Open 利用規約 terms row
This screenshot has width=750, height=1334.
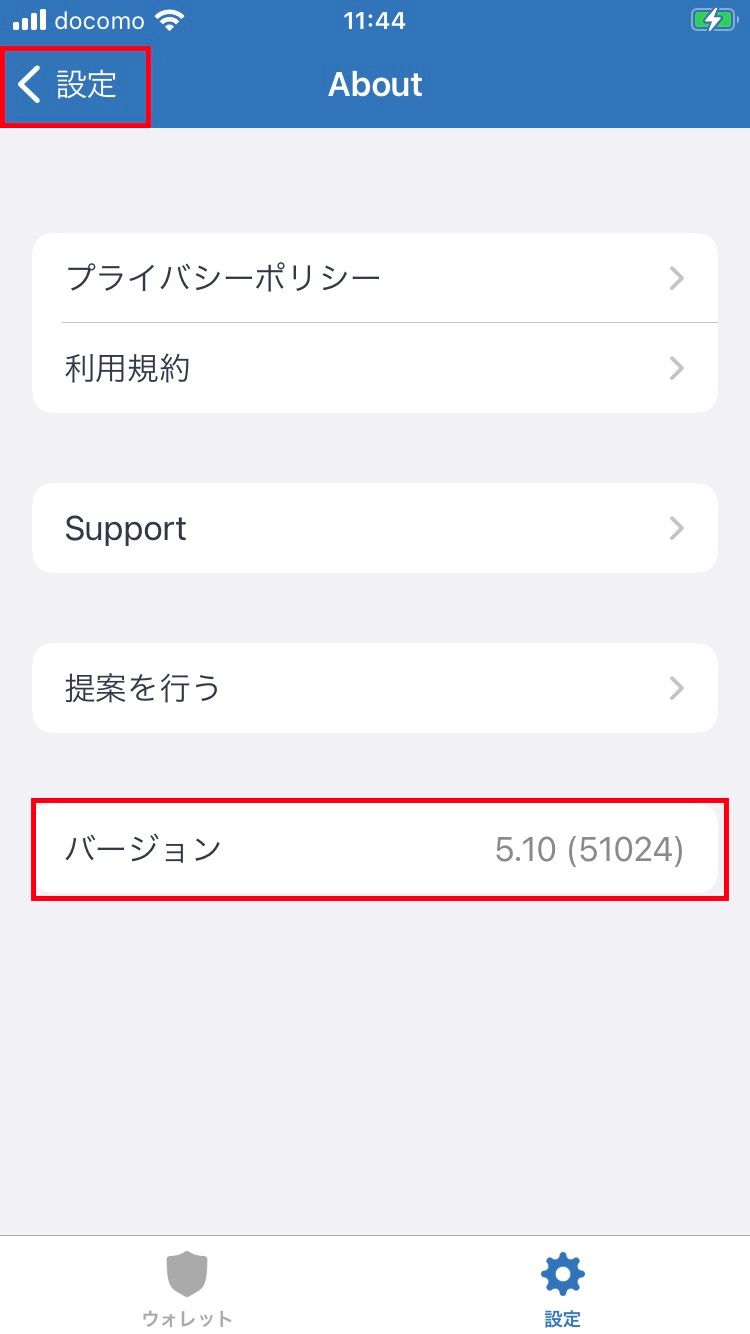[374, 368]
